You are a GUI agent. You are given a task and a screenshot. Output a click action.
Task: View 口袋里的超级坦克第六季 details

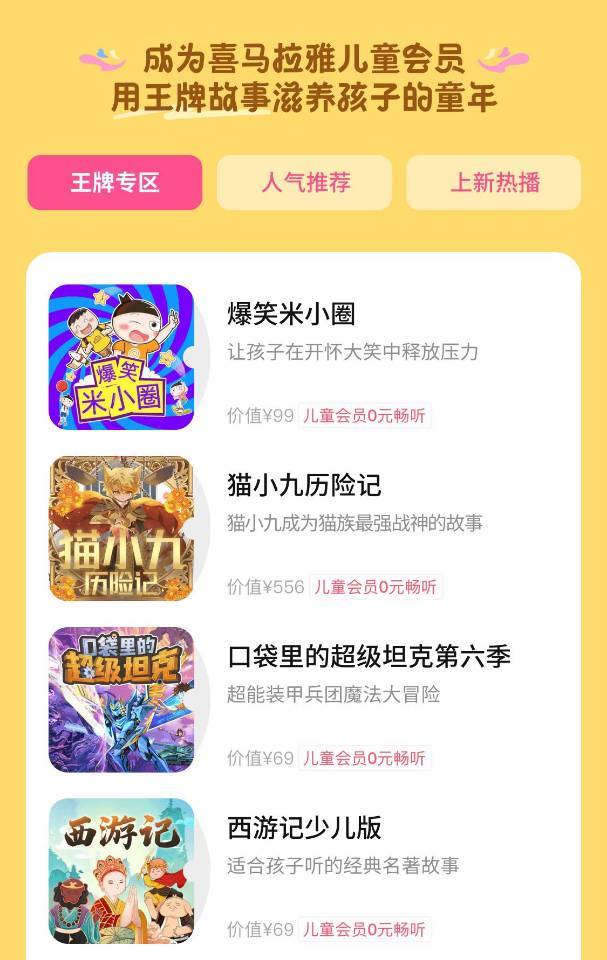pos(368,657)
